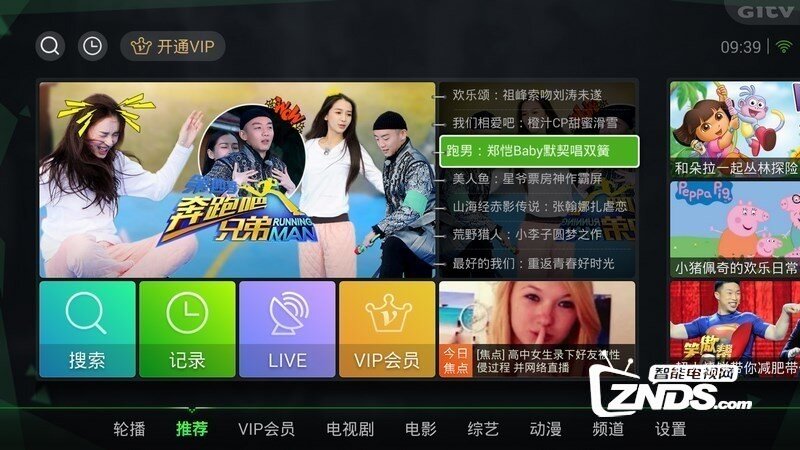Select 我们相爱吧：橙汁CP甜蜜滑雪
This screenshot has width=800, height=450.
click(x=534, y=123)
